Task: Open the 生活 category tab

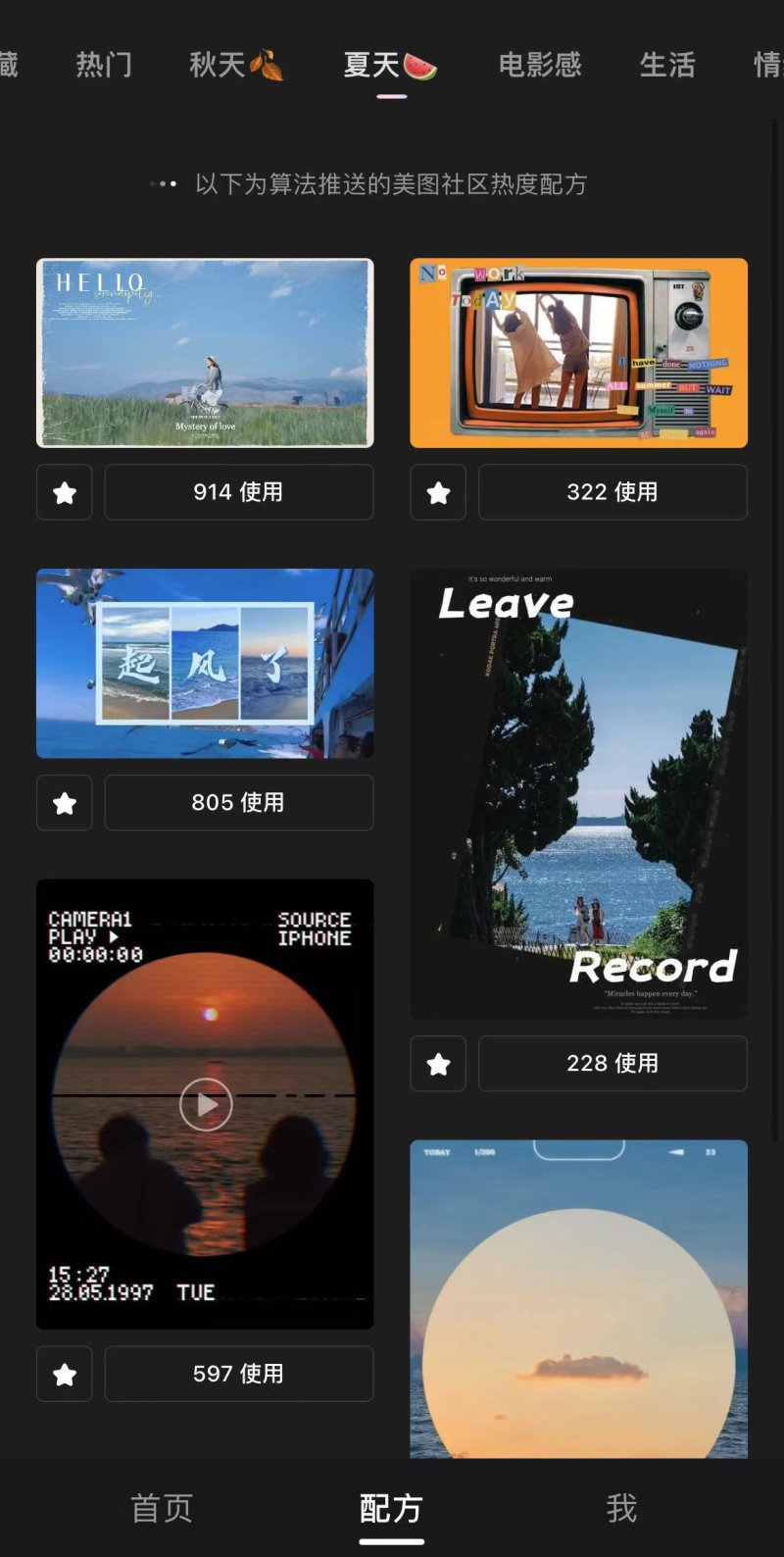Action: coord(667,65)
